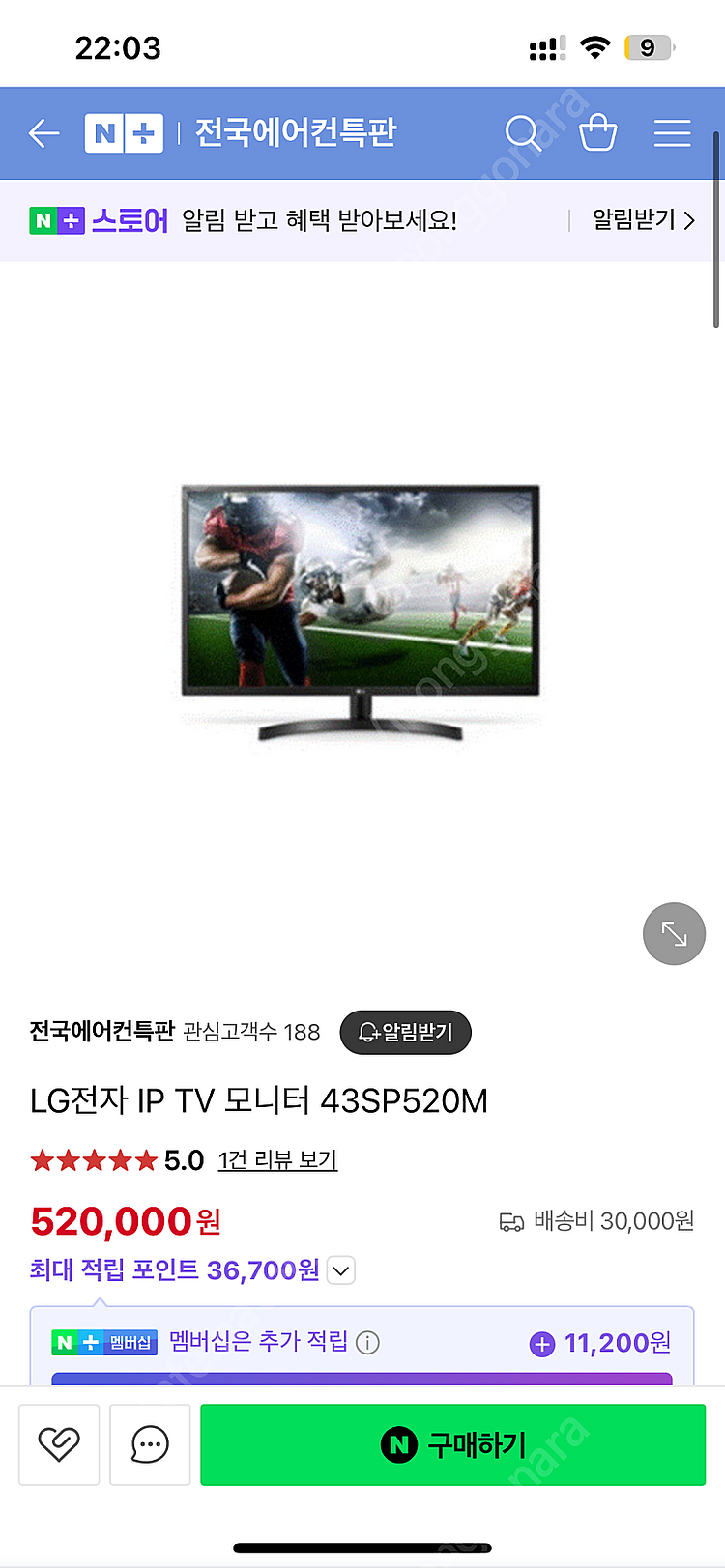Viewport: 725px width, 1568px height.
Task: Open the search on the store page
Action: click(x=523, y=132)
